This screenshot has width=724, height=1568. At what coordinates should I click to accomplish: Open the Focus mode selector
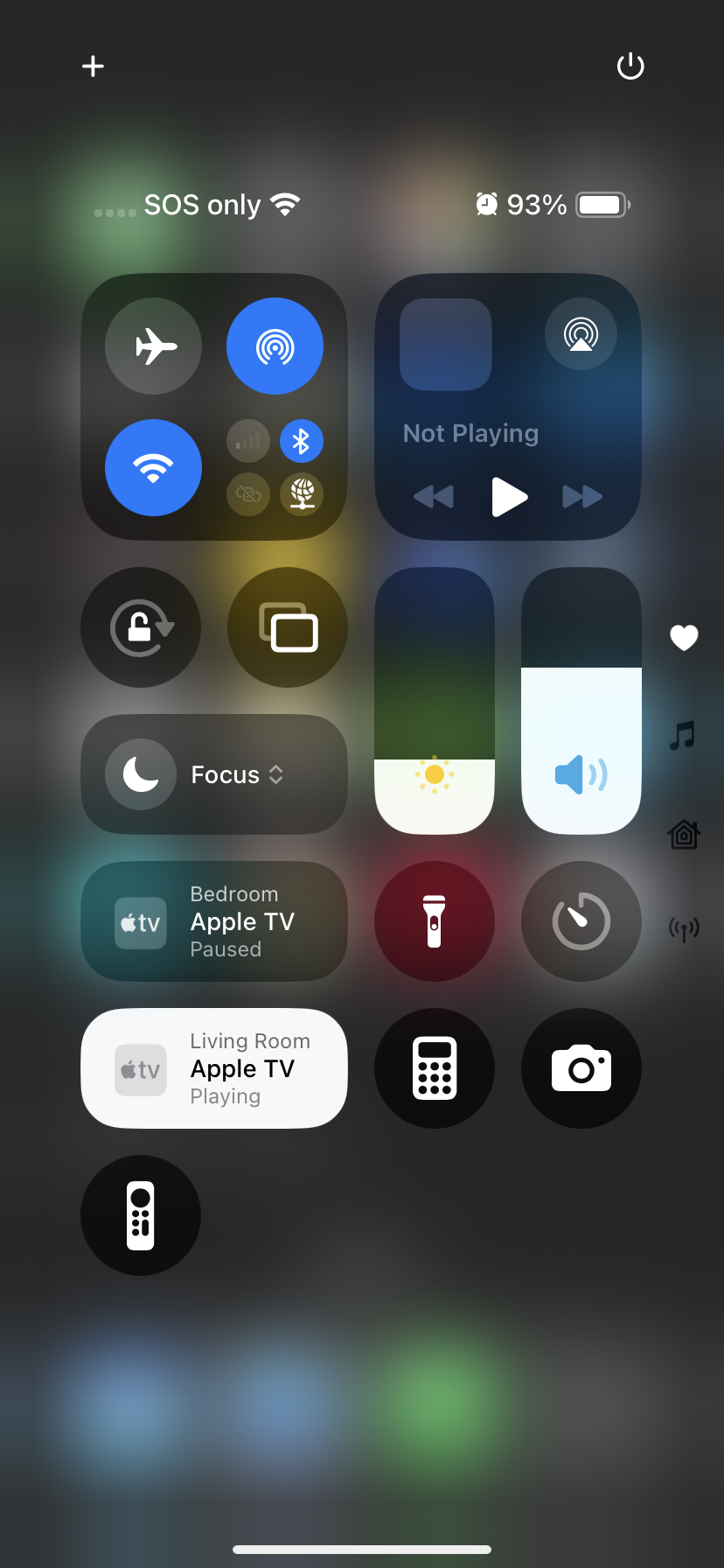coord(214,774)
